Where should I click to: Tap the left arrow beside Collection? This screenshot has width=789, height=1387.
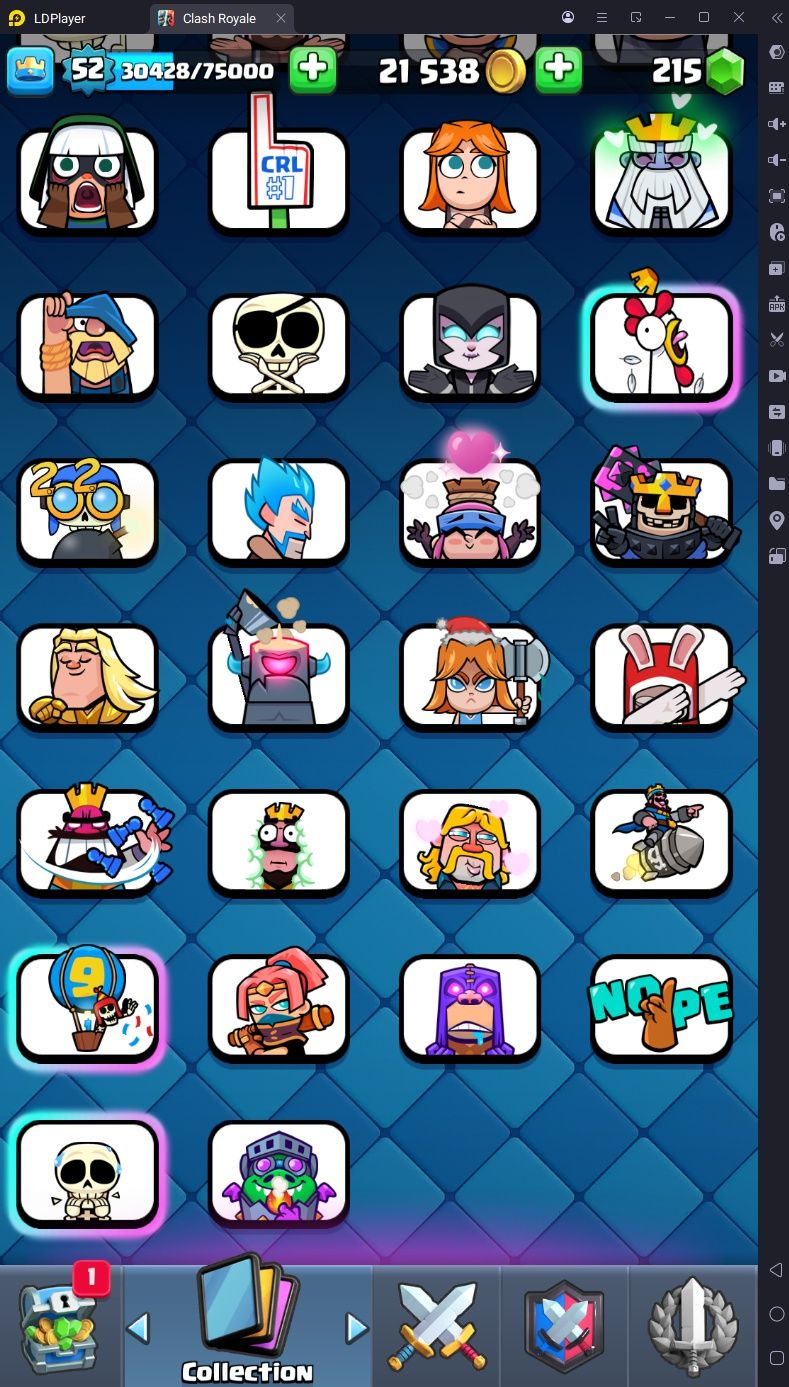click(x=138, y=1328)
